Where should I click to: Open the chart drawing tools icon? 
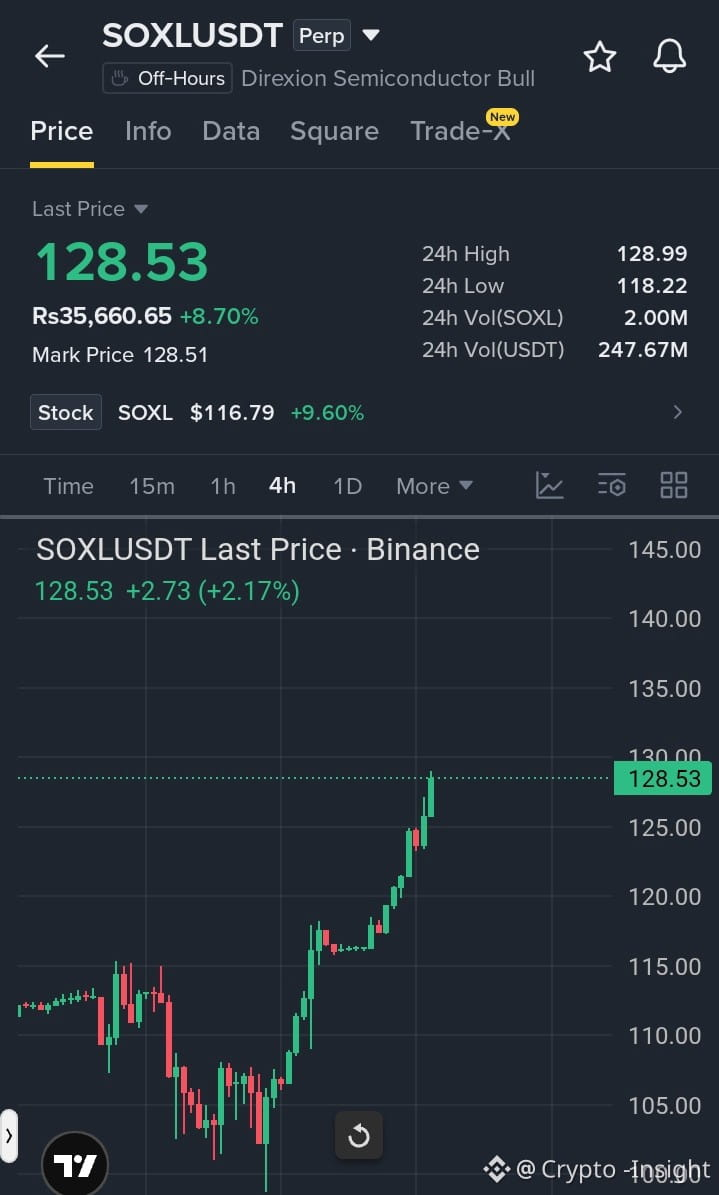coord(550,485)
